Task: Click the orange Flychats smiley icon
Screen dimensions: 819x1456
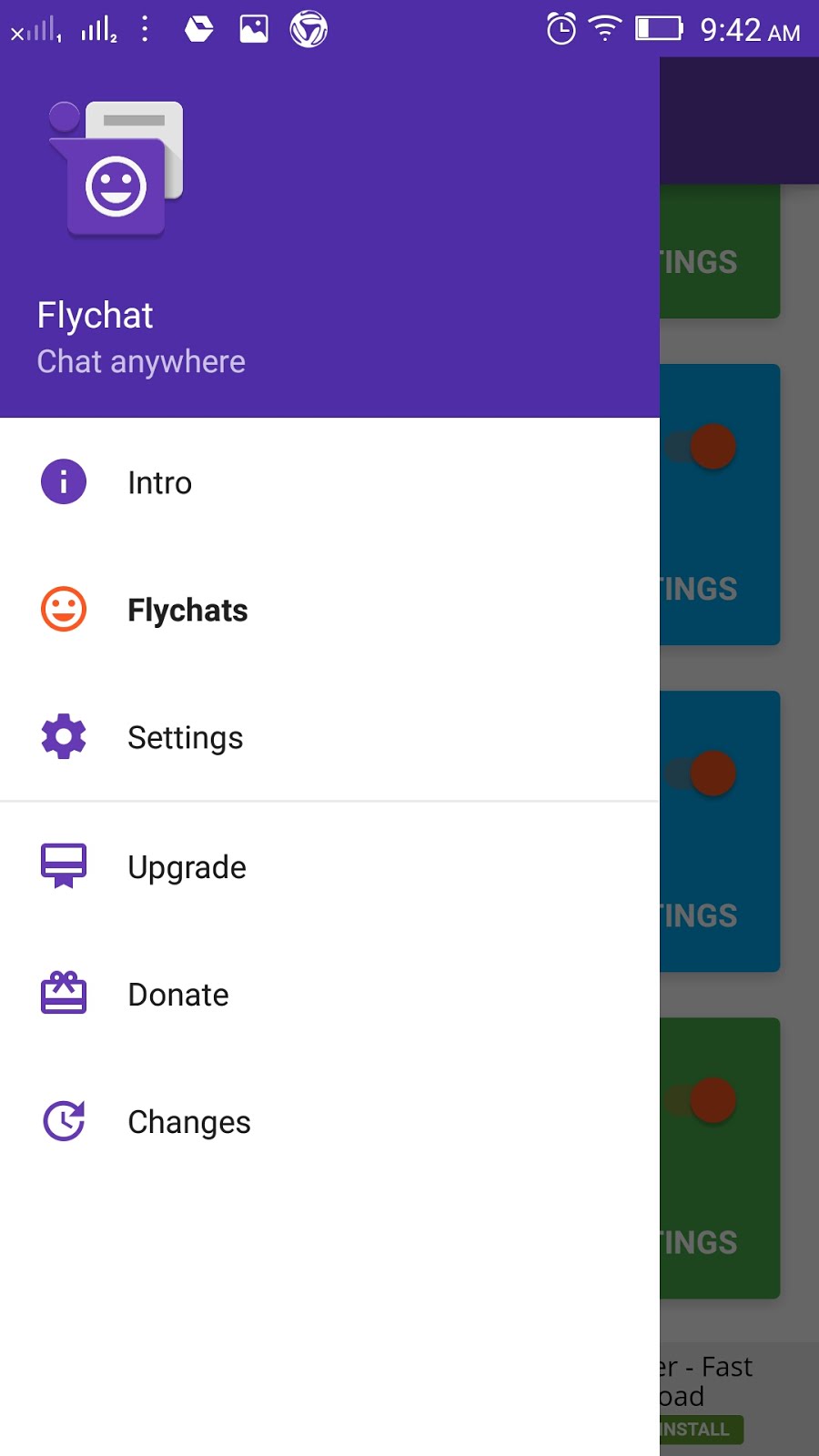Action: (63, 609)
